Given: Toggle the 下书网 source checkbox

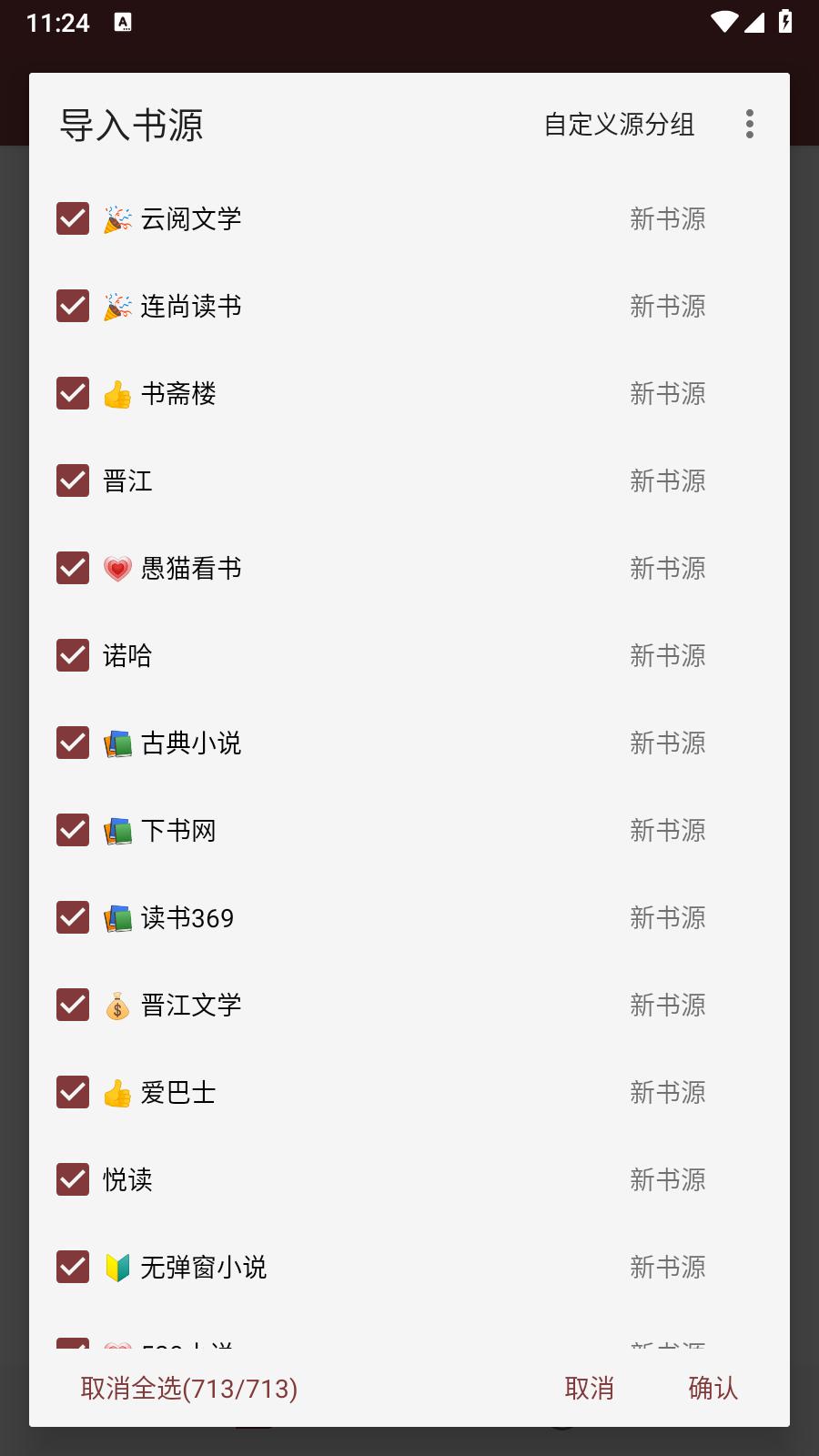Looking at the screenshot, I should click(72, 830).
